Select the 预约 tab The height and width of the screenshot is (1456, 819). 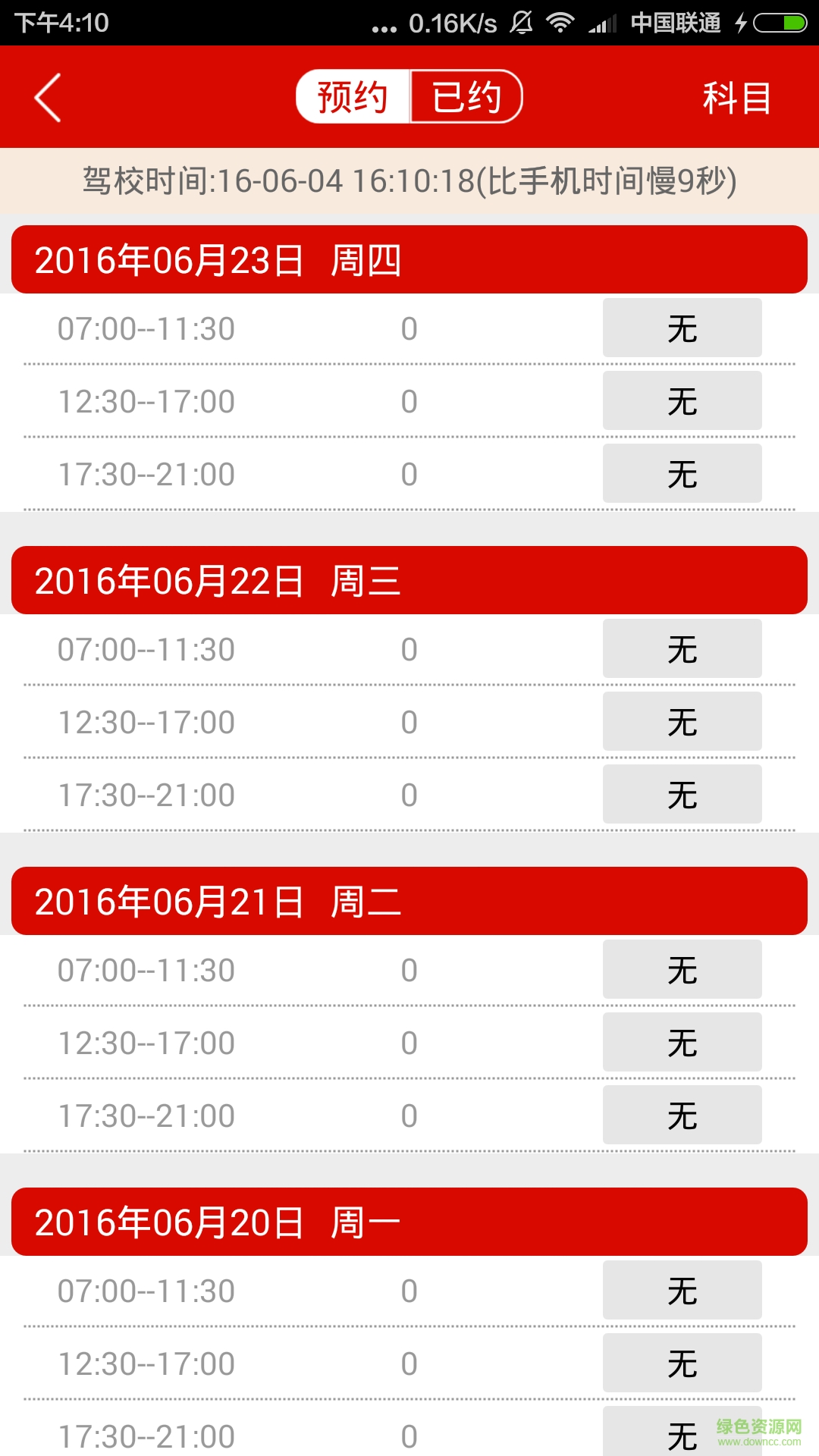coord(352,96)
